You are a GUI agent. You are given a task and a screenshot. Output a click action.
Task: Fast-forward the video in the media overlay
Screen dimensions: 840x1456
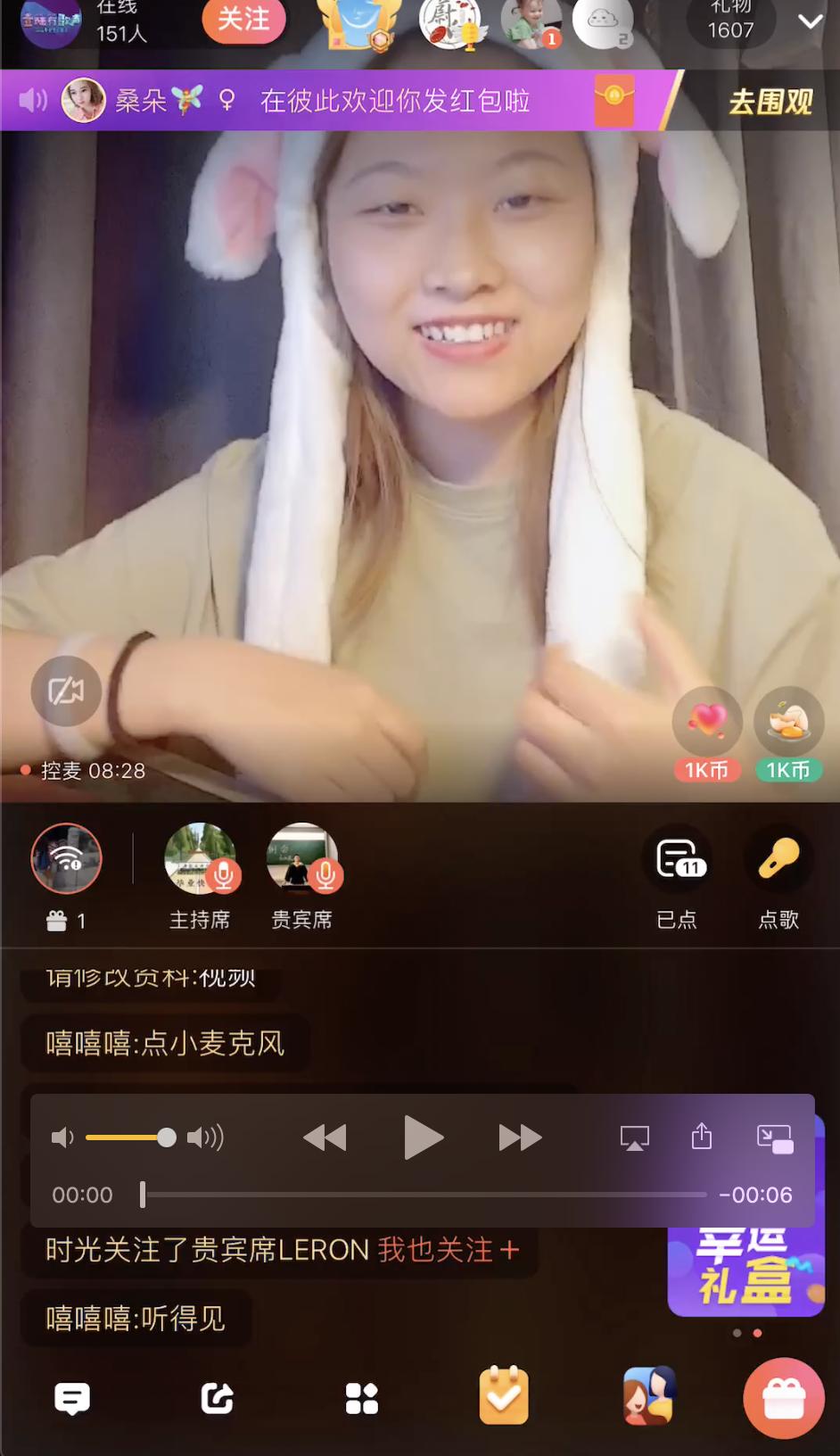[520, 1137]
